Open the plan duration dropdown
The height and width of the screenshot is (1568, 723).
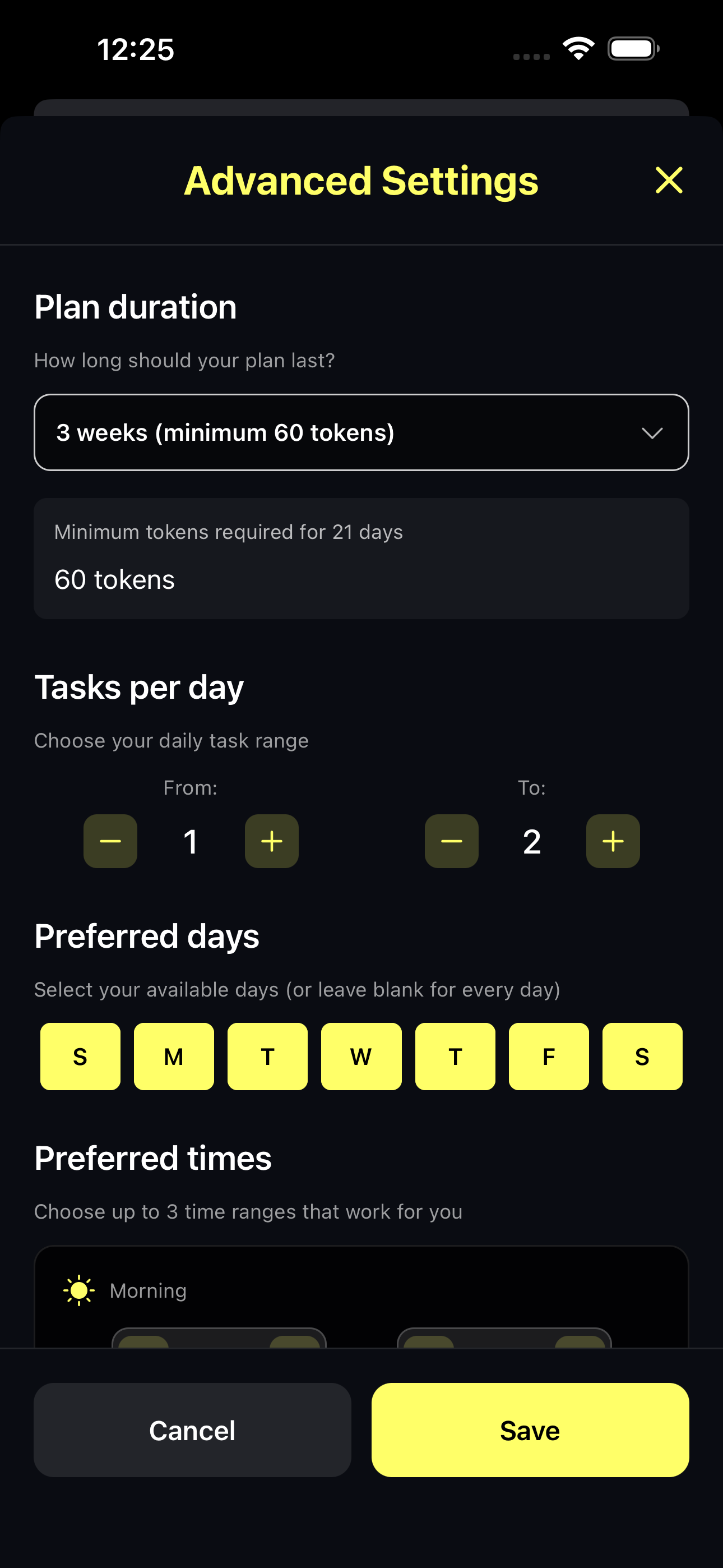point(361,432)
